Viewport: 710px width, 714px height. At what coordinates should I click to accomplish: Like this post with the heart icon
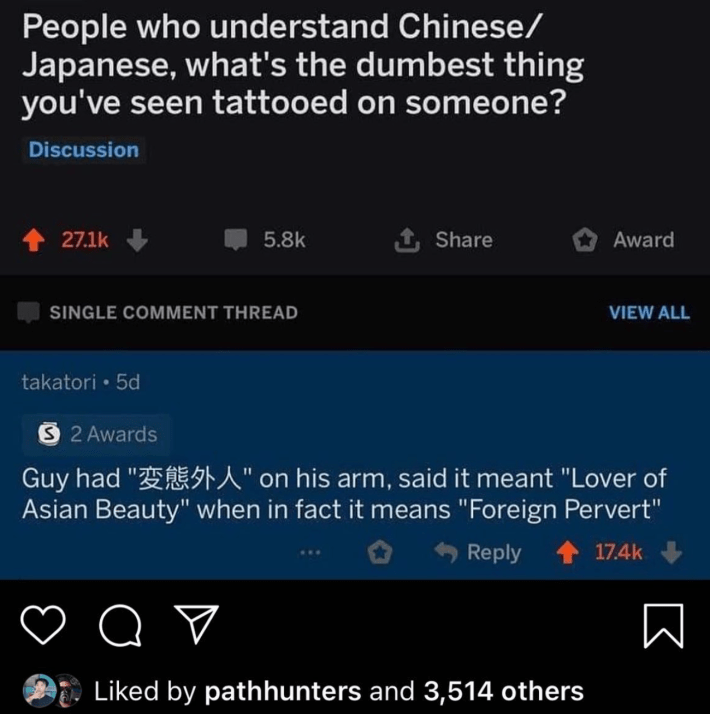[x=42, y=628]
